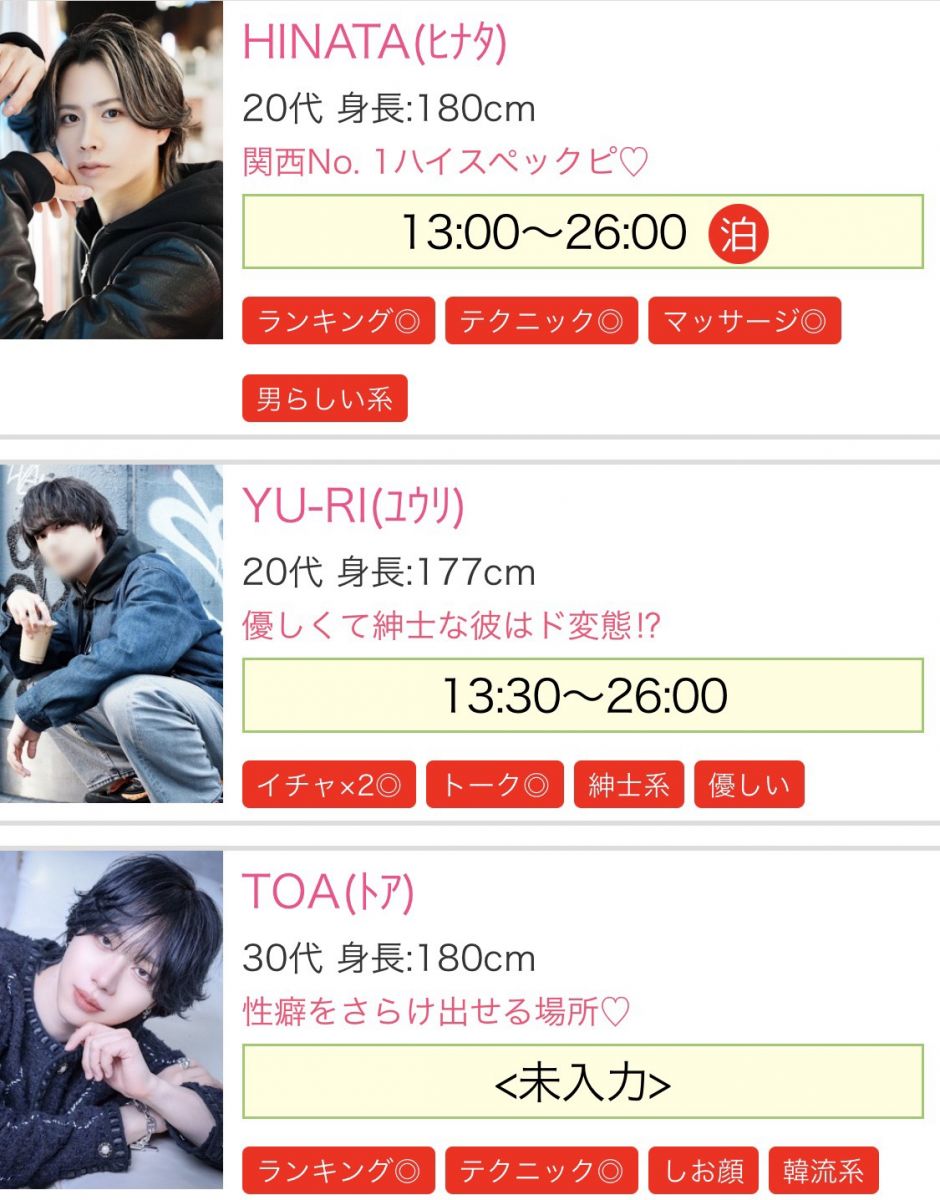Select the 優しい tag
Viewport: 940px width, 1200px height.
749,784
